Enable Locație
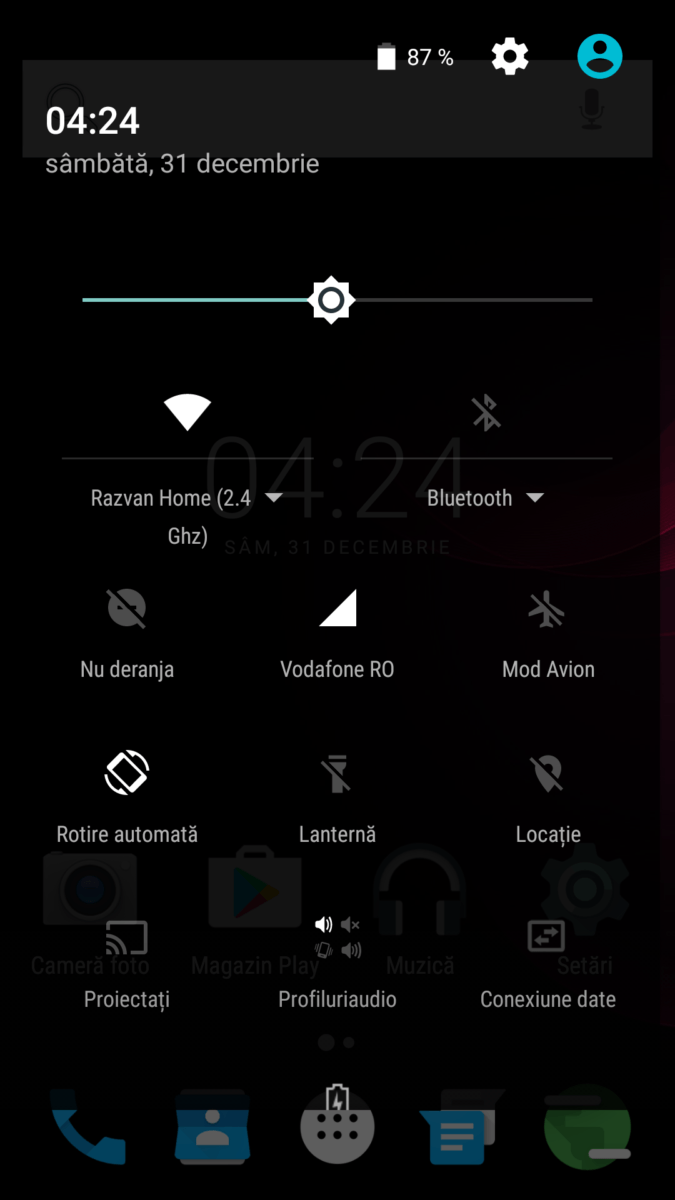The height and width of the screenshot is (1200, 675). click(548, 798)
